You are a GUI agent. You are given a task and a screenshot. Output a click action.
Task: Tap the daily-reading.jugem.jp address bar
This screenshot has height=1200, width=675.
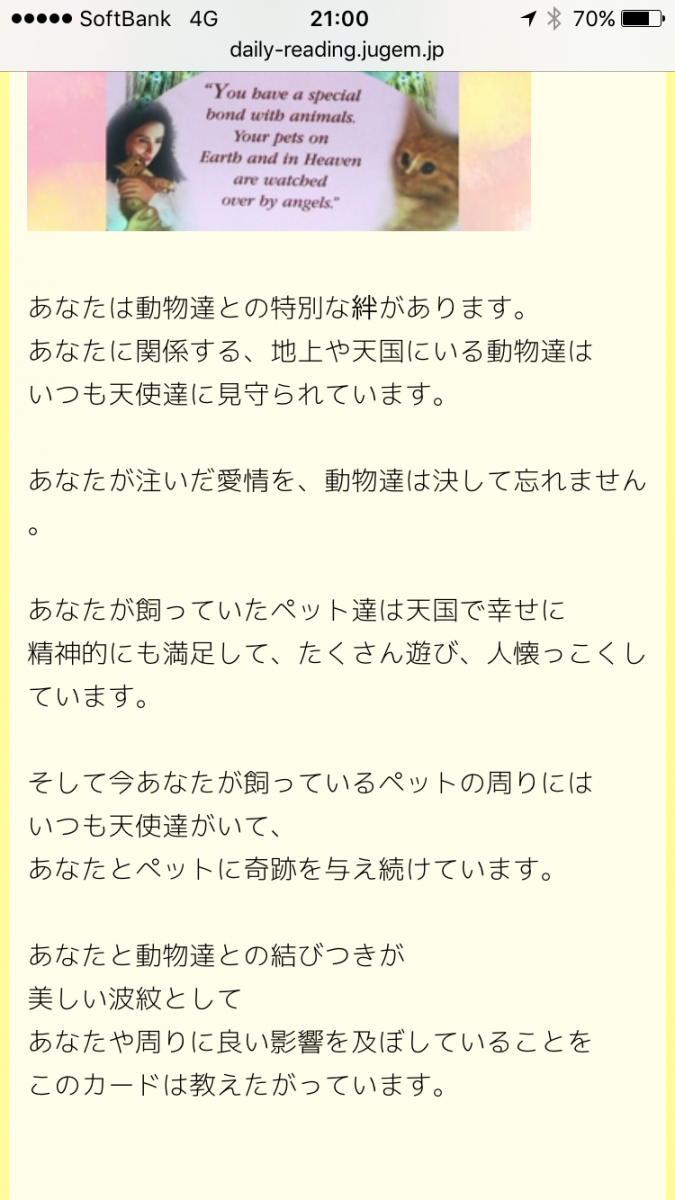(336, 50)
